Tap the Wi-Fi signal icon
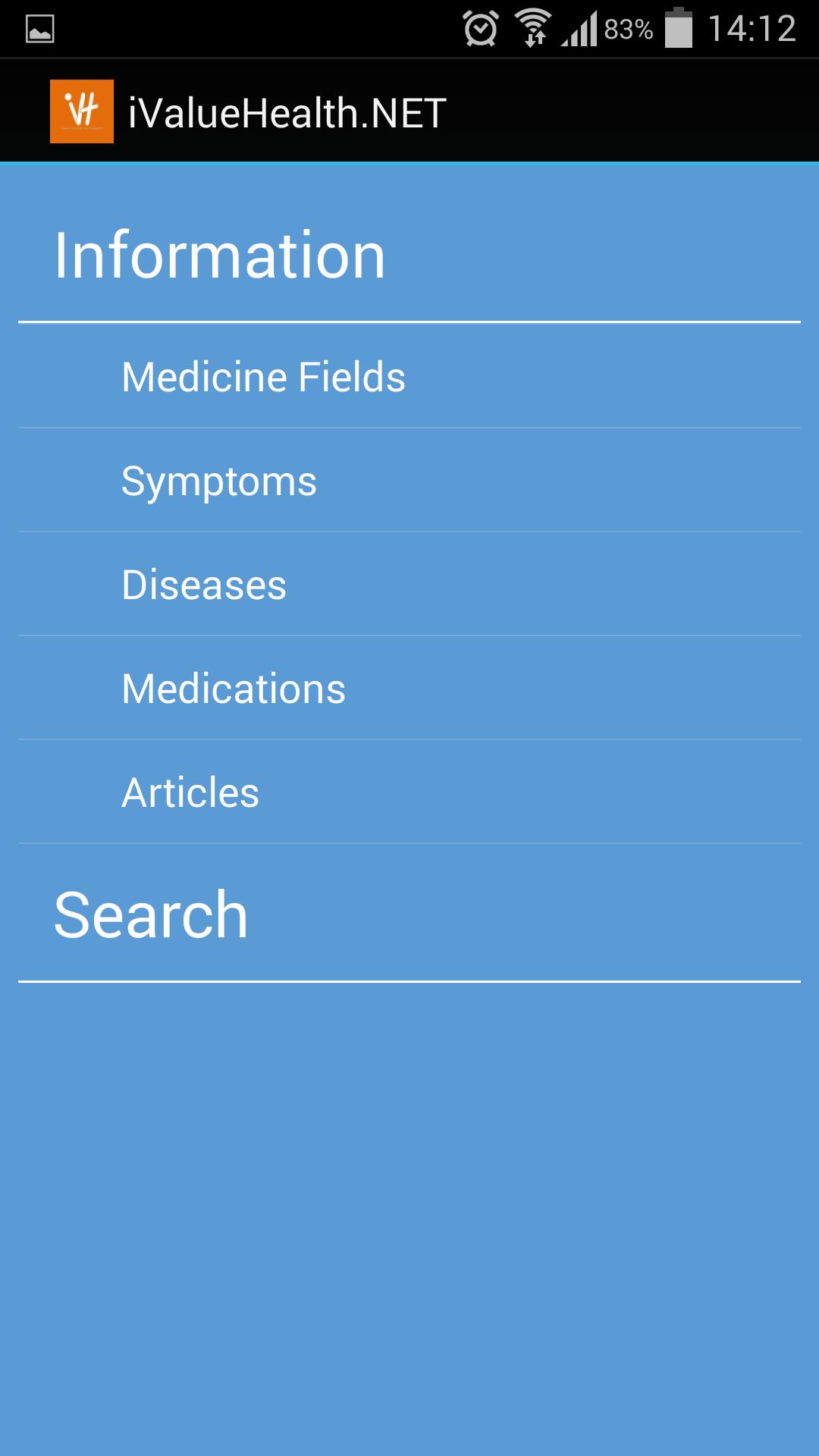819x1456 pixels. (x=533, y=23)
